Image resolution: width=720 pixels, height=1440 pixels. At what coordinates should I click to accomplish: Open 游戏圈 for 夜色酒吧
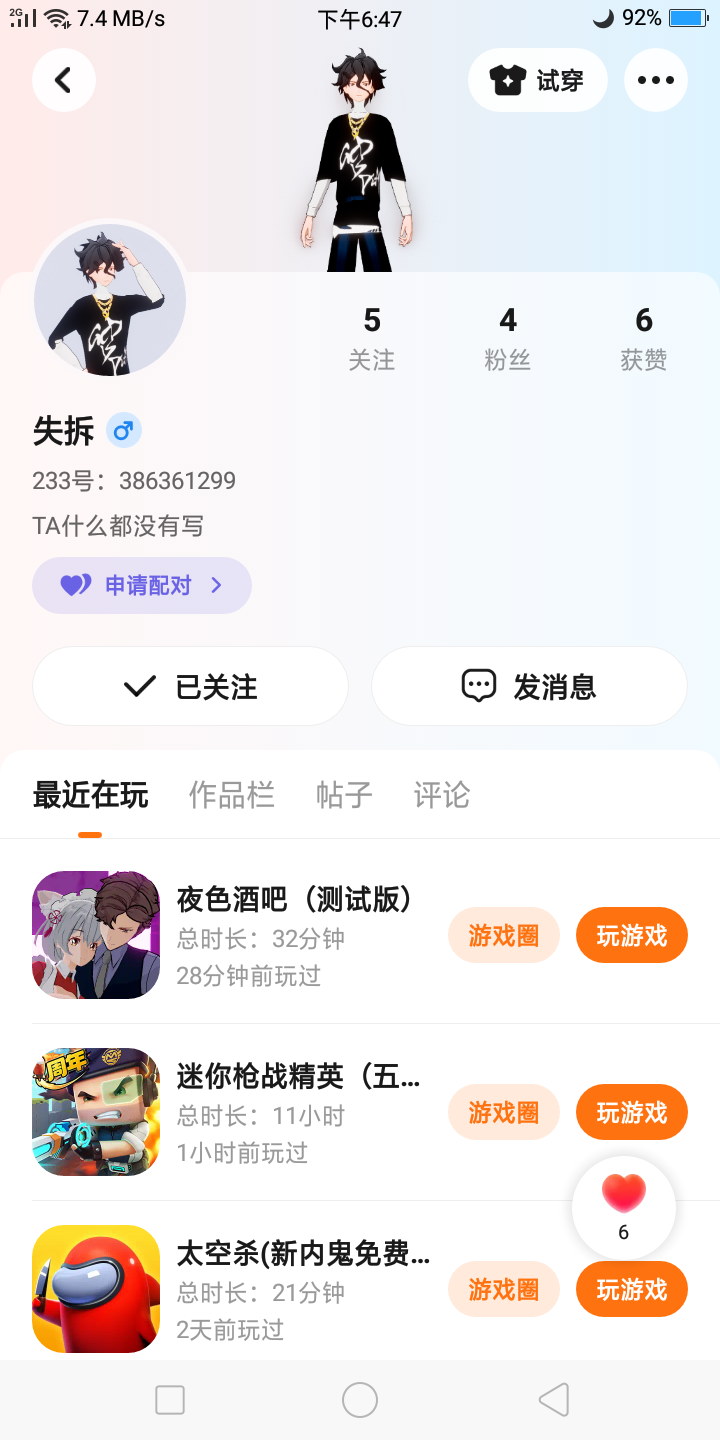click(x=503, y=935)
